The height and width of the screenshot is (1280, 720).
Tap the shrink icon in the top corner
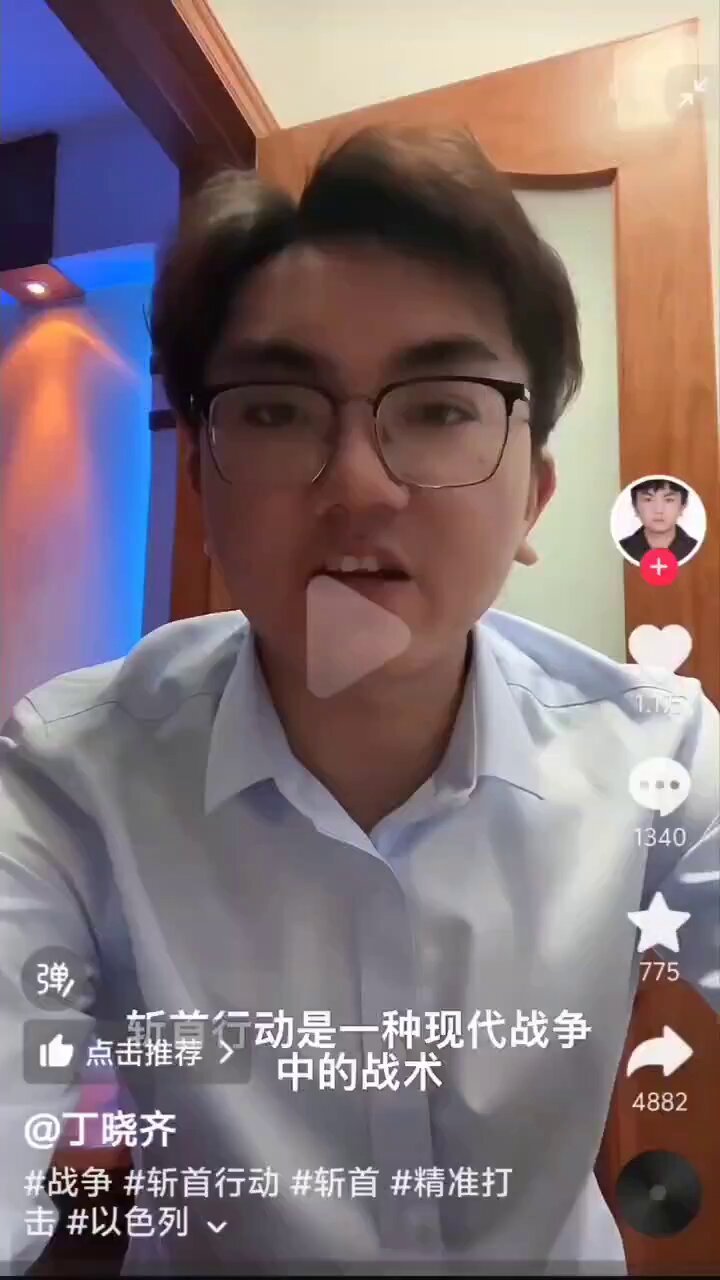tap(692, 93)
